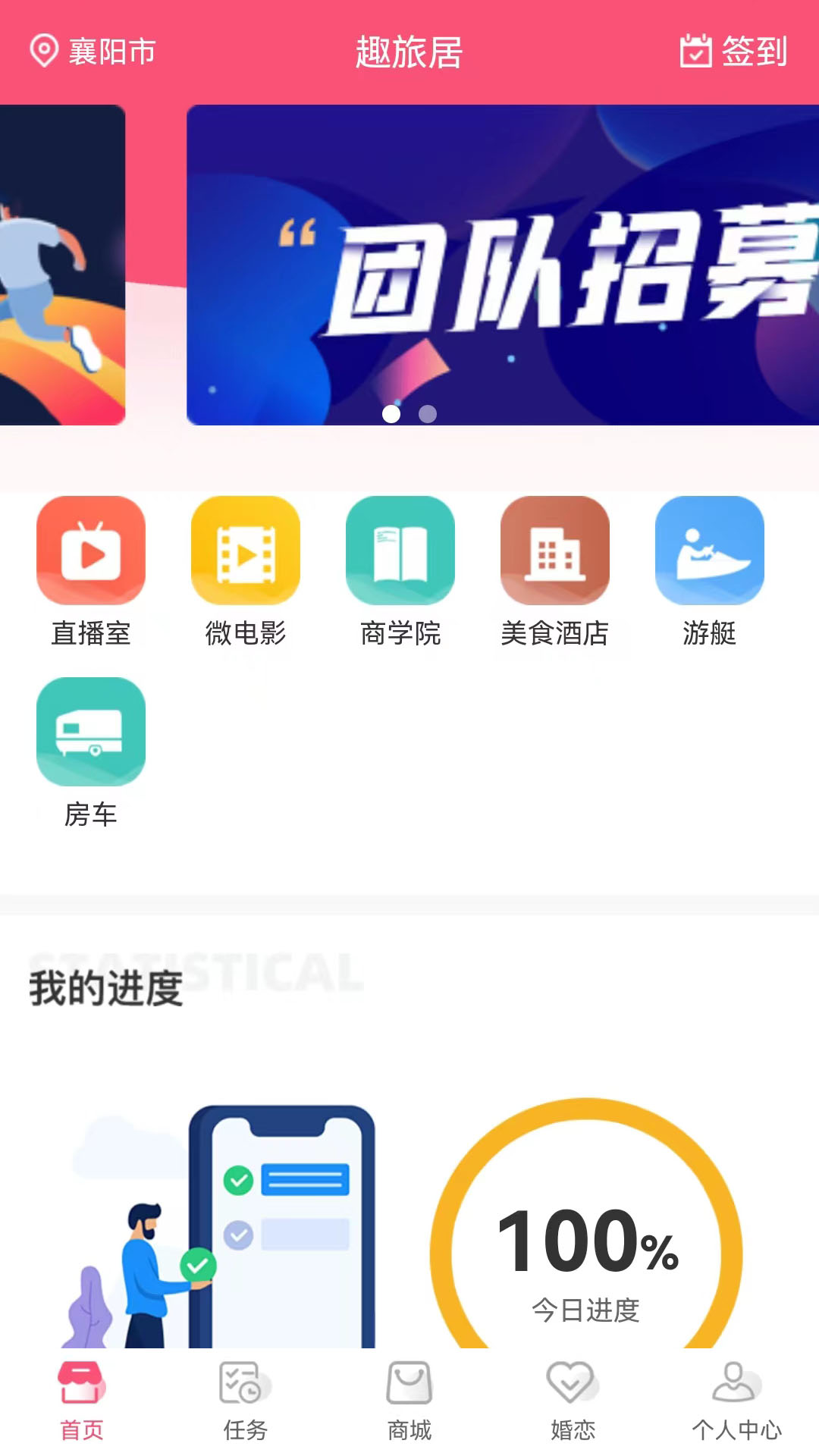Jump to the second banner dot

[428, 414]
